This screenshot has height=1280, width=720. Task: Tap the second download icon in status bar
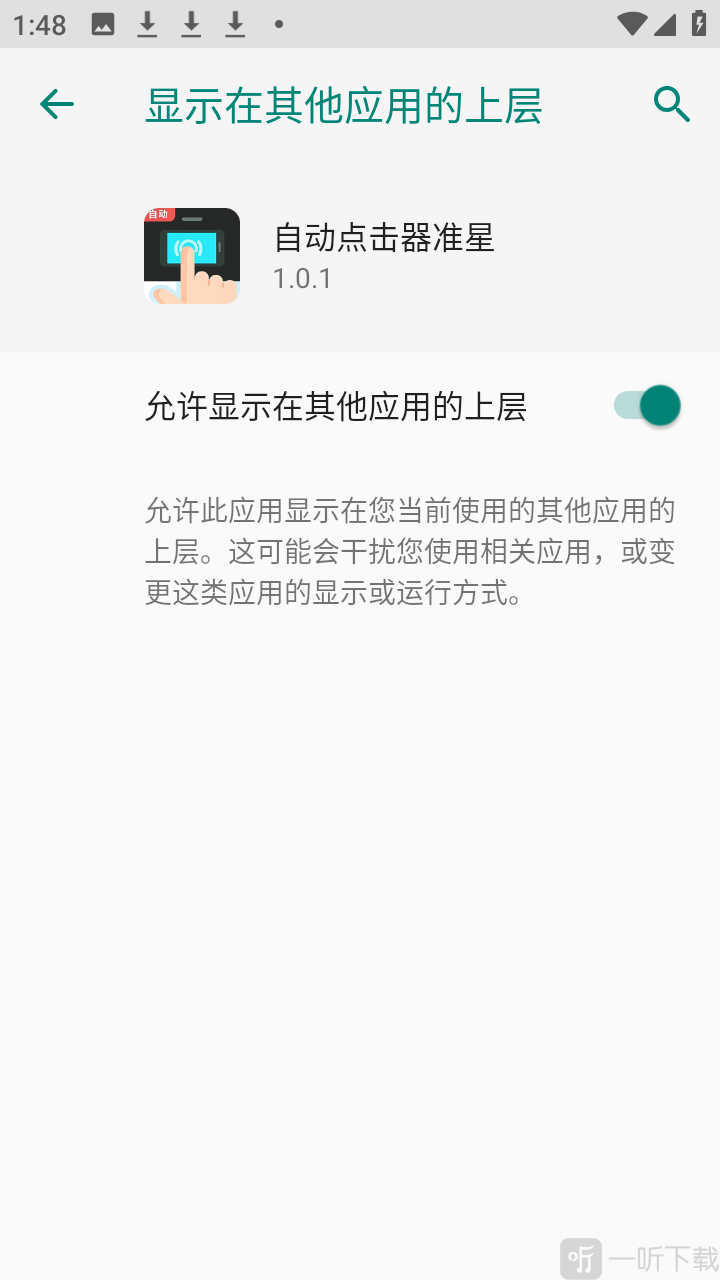pyautogui.click(x=191, y=24)
